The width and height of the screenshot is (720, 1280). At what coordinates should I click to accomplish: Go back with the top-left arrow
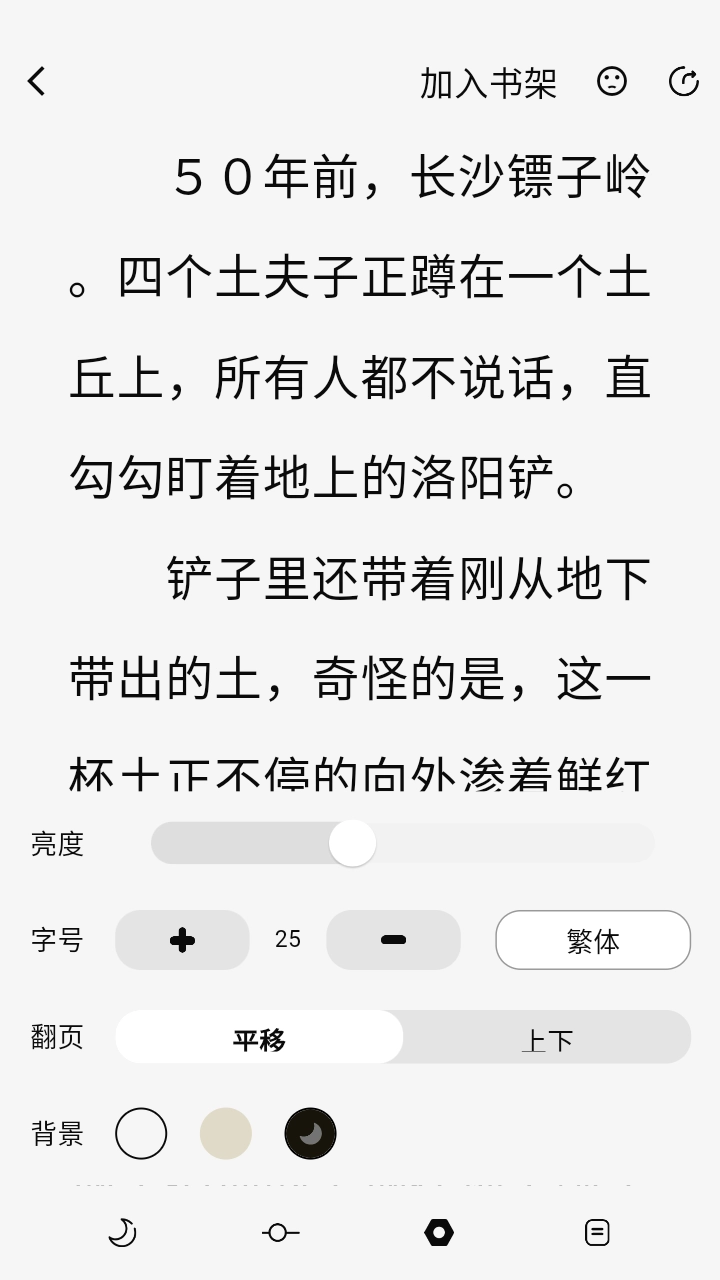[x=37, y=81]
